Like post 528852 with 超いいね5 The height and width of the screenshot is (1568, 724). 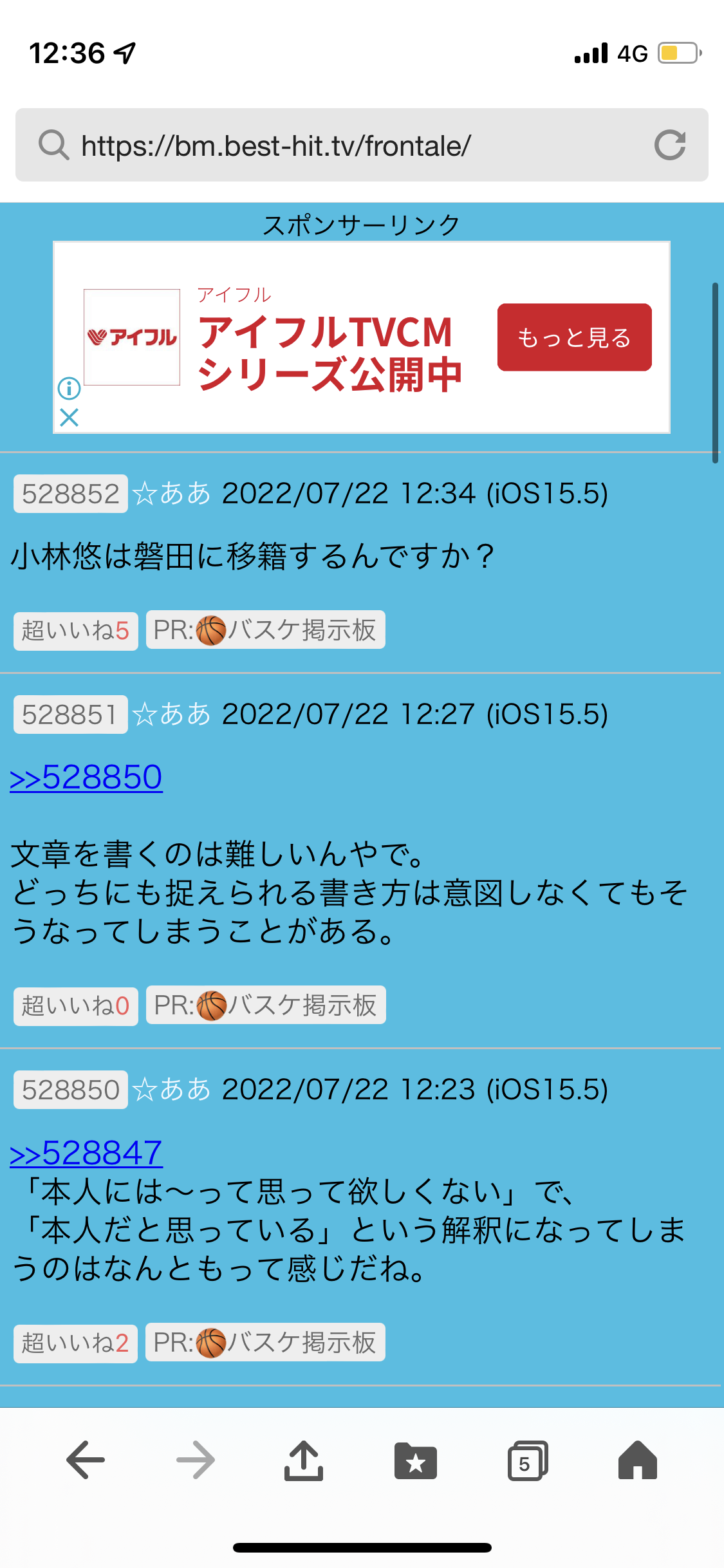click(x=76, y=631)
